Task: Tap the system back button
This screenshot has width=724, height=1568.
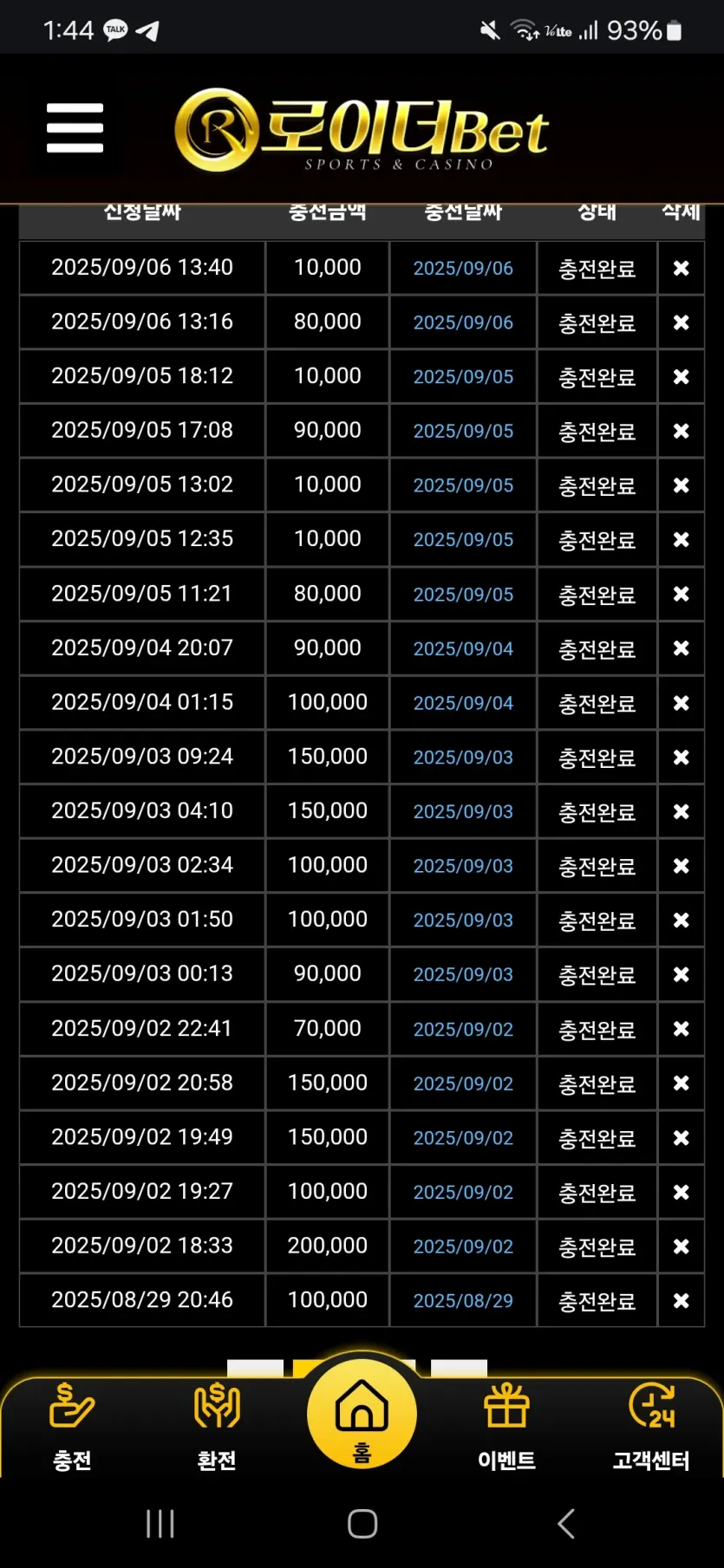Action: tap(566, 1524)
